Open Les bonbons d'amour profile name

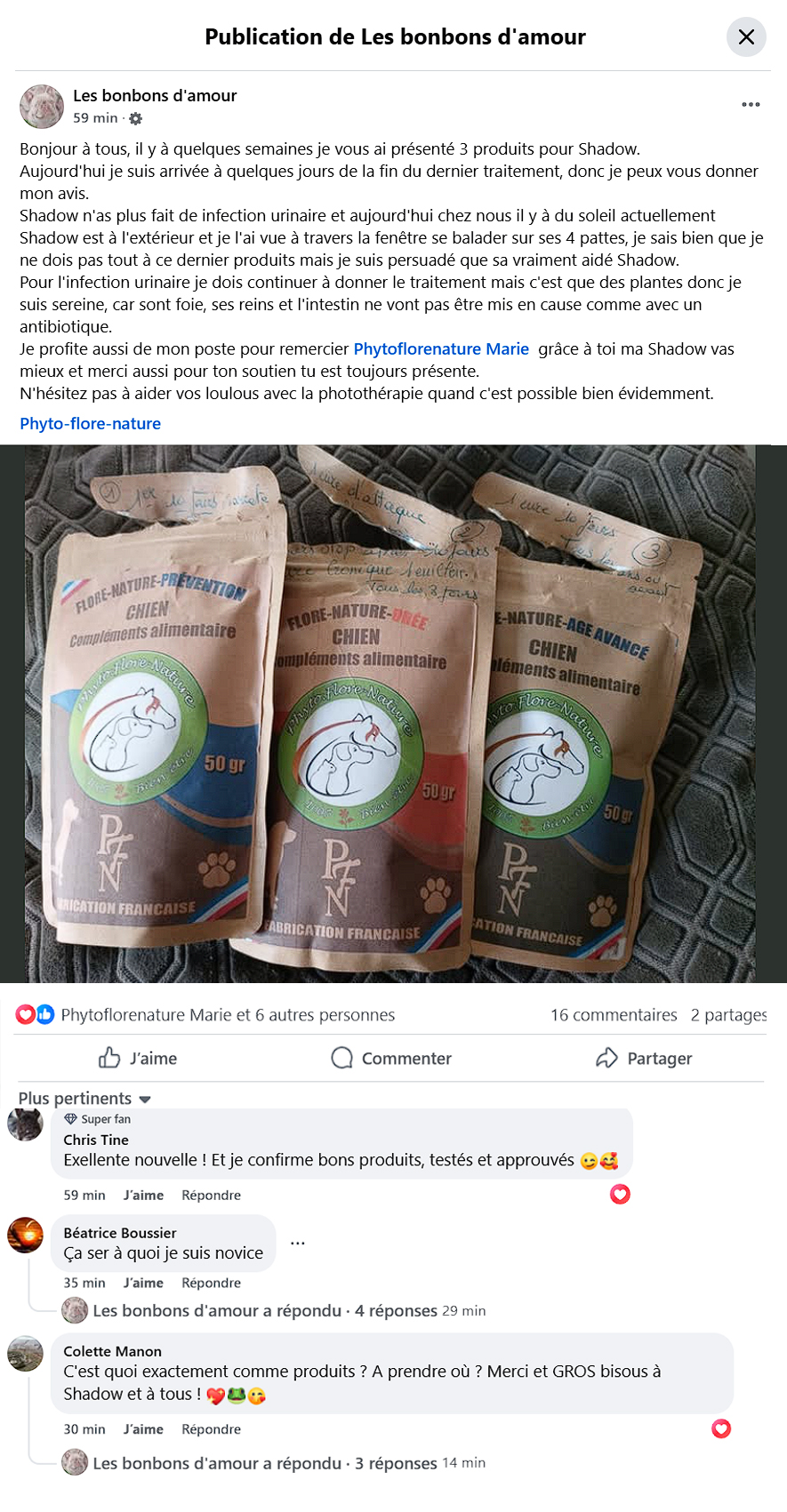coord(155,96)
